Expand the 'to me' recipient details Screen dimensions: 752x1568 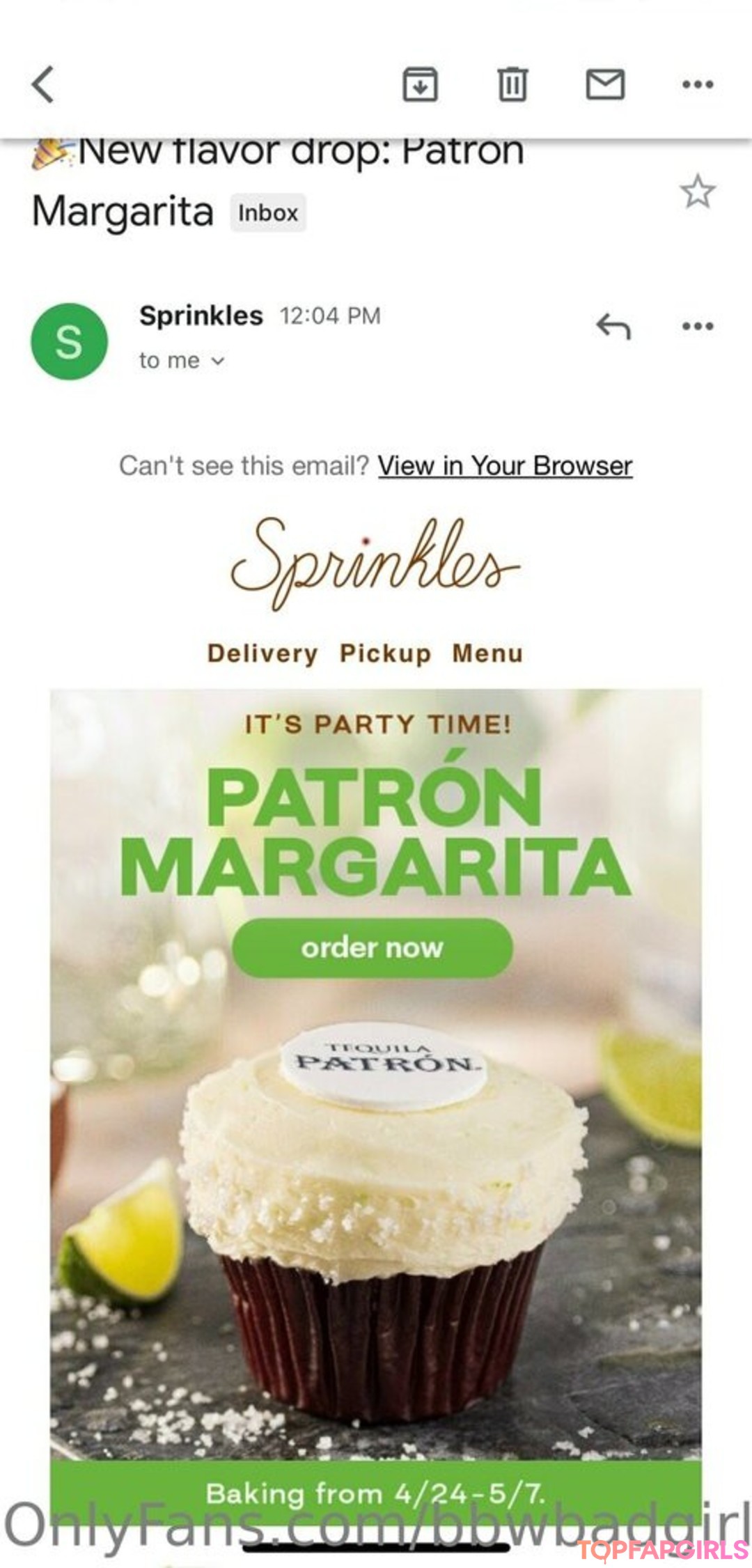point(182,361)
